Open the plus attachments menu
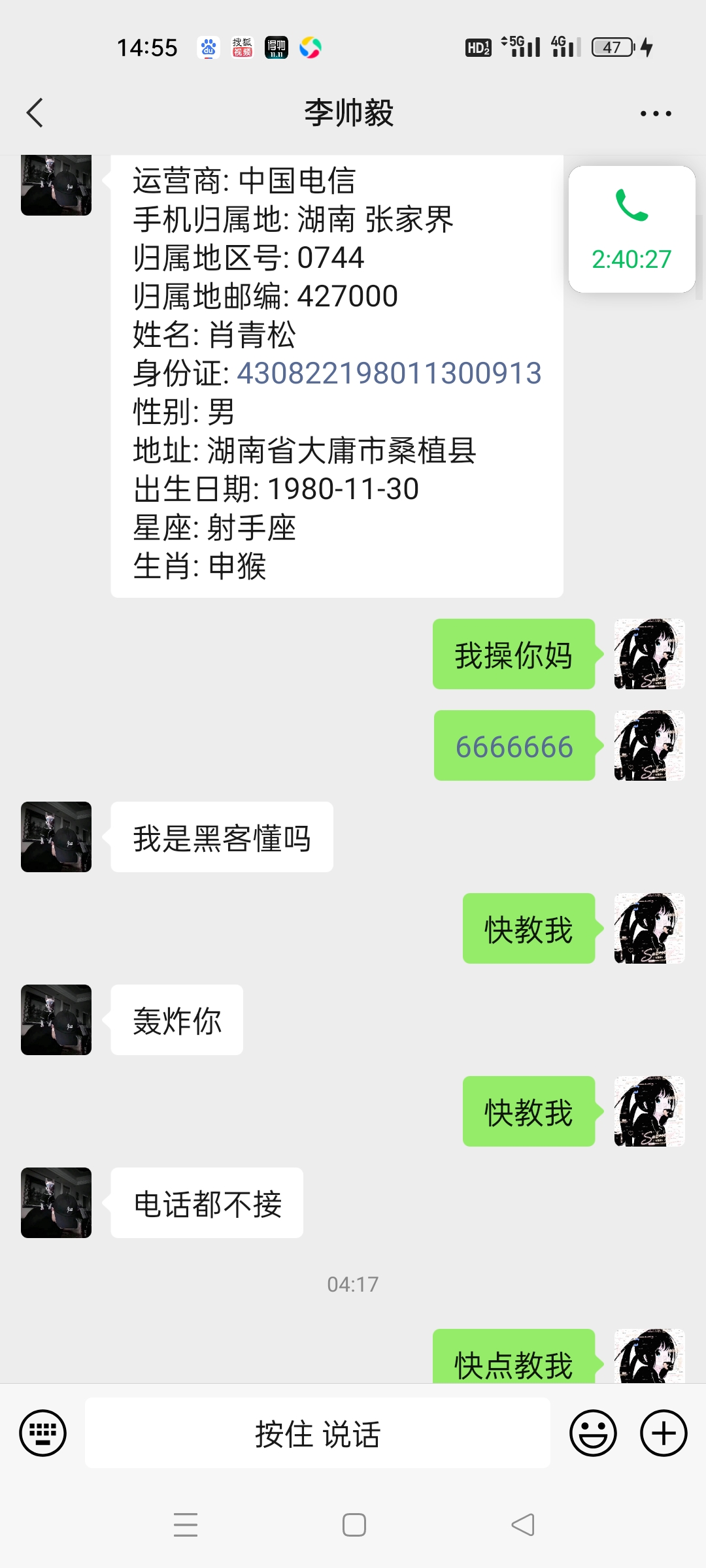The height and width of the screenshot is (1568, 706). pyautogui.click(x=664, y=1433)
